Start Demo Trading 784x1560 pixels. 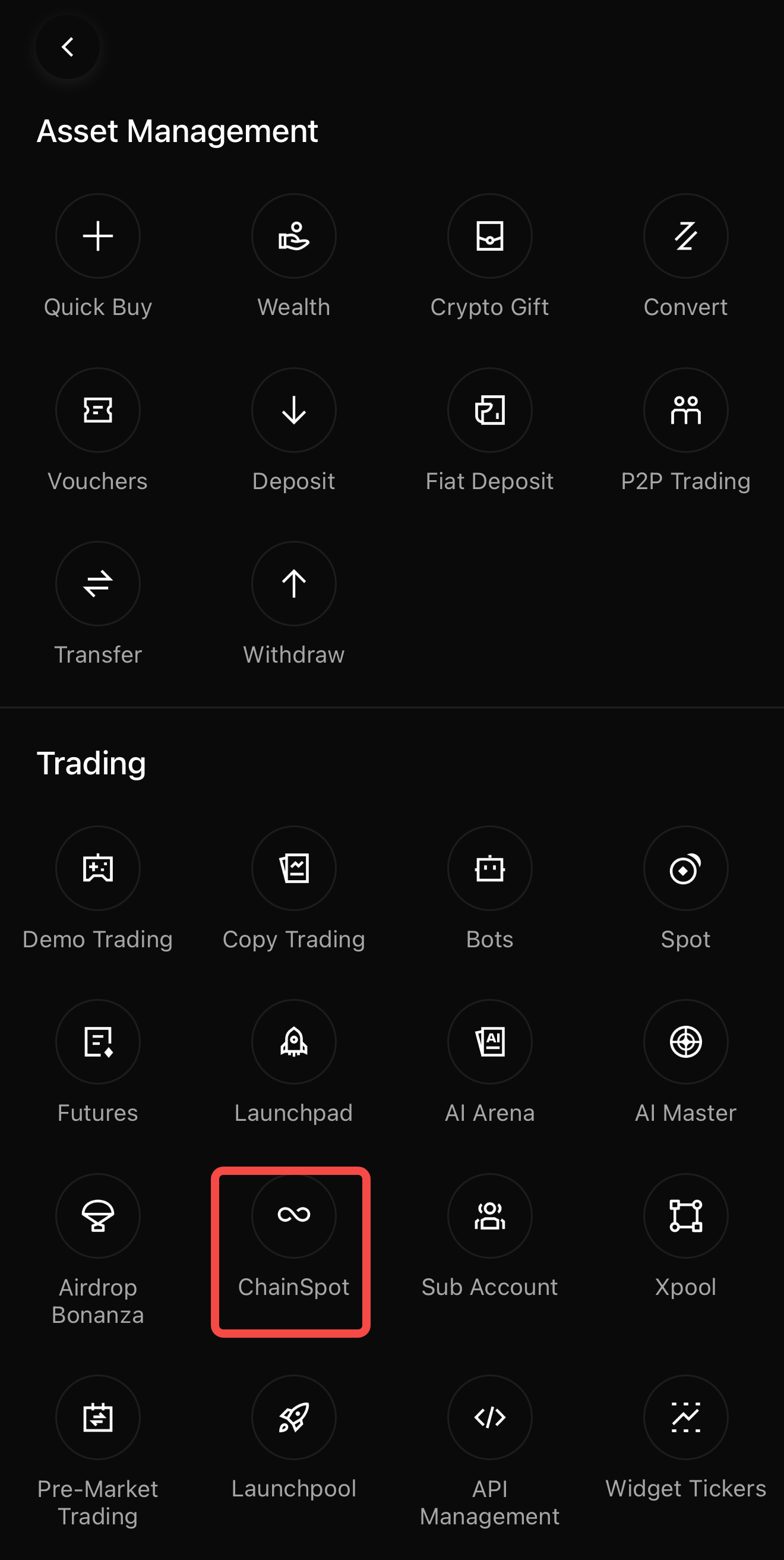(97, 868)
